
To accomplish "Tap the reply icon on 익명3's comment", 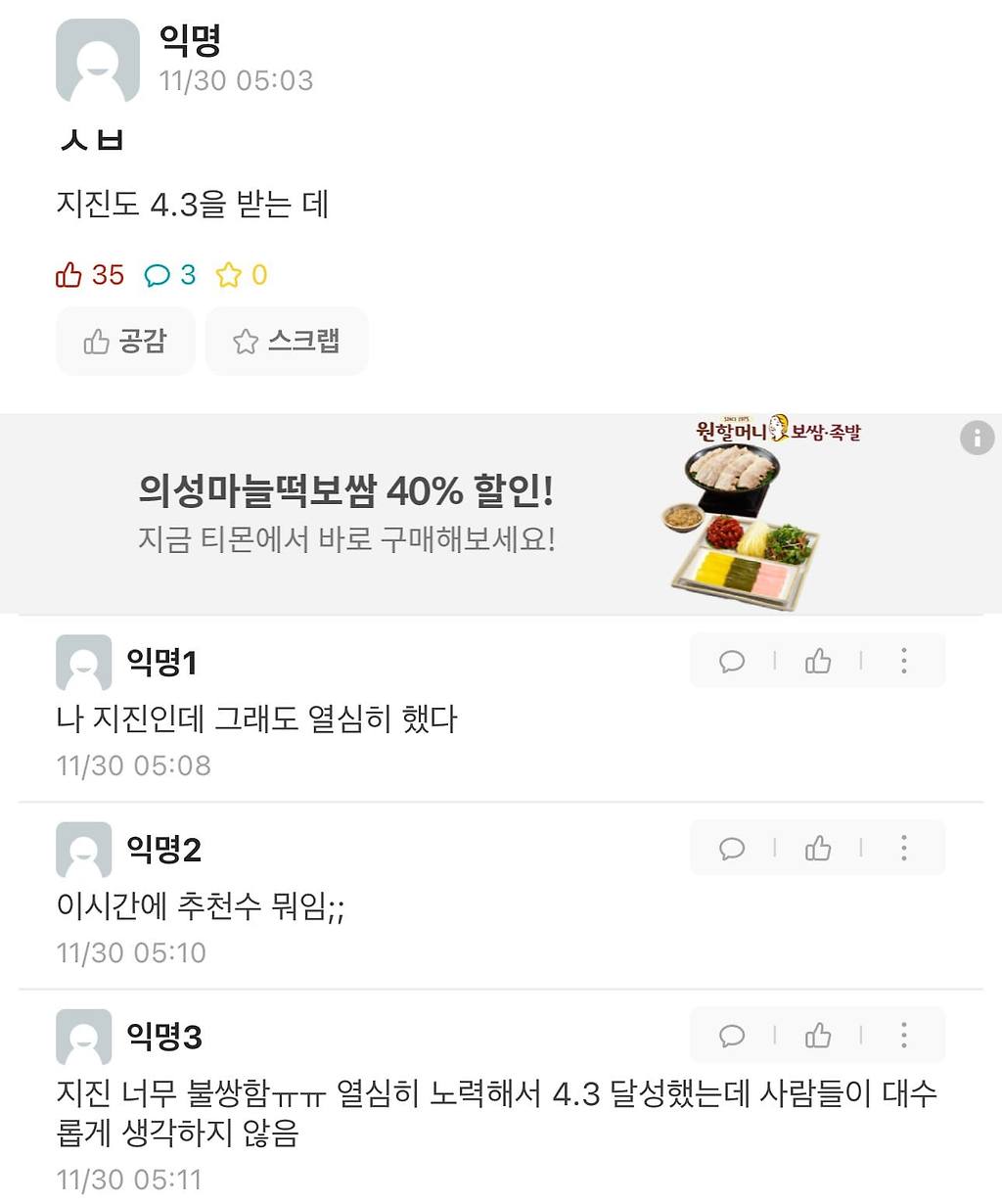I will point(732,1035).
